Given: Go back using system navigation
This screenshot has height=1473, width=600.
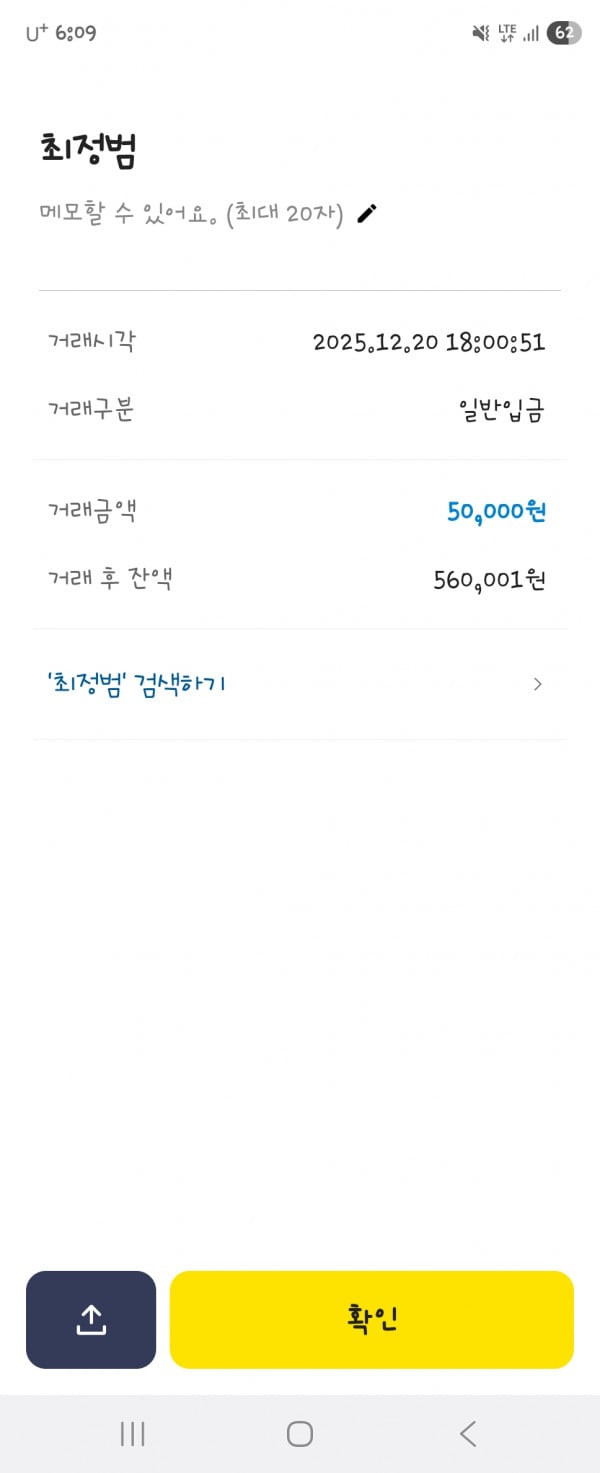Looking at the screenshot, I should click(x=468, y=1434).
